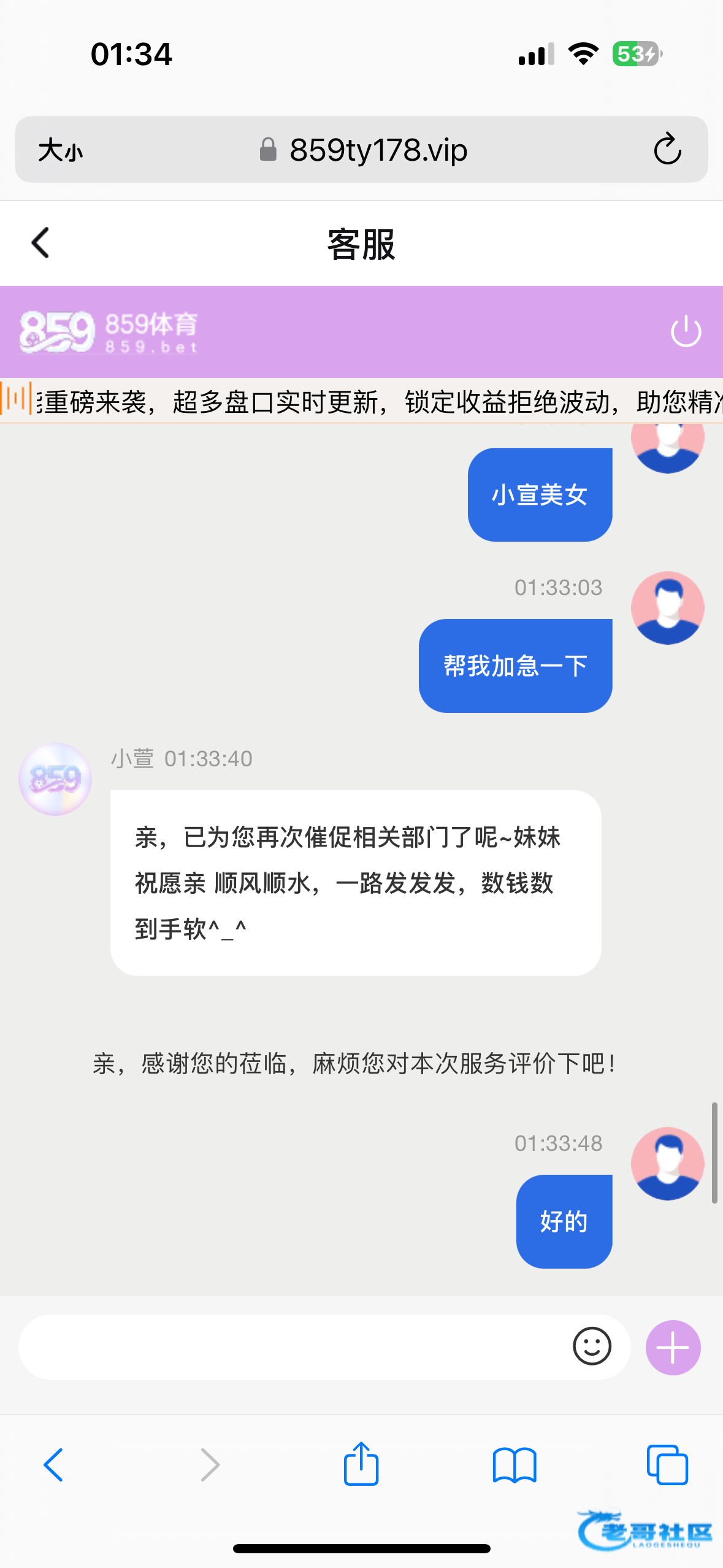Open the 大小 text size menu

[60, 150]
